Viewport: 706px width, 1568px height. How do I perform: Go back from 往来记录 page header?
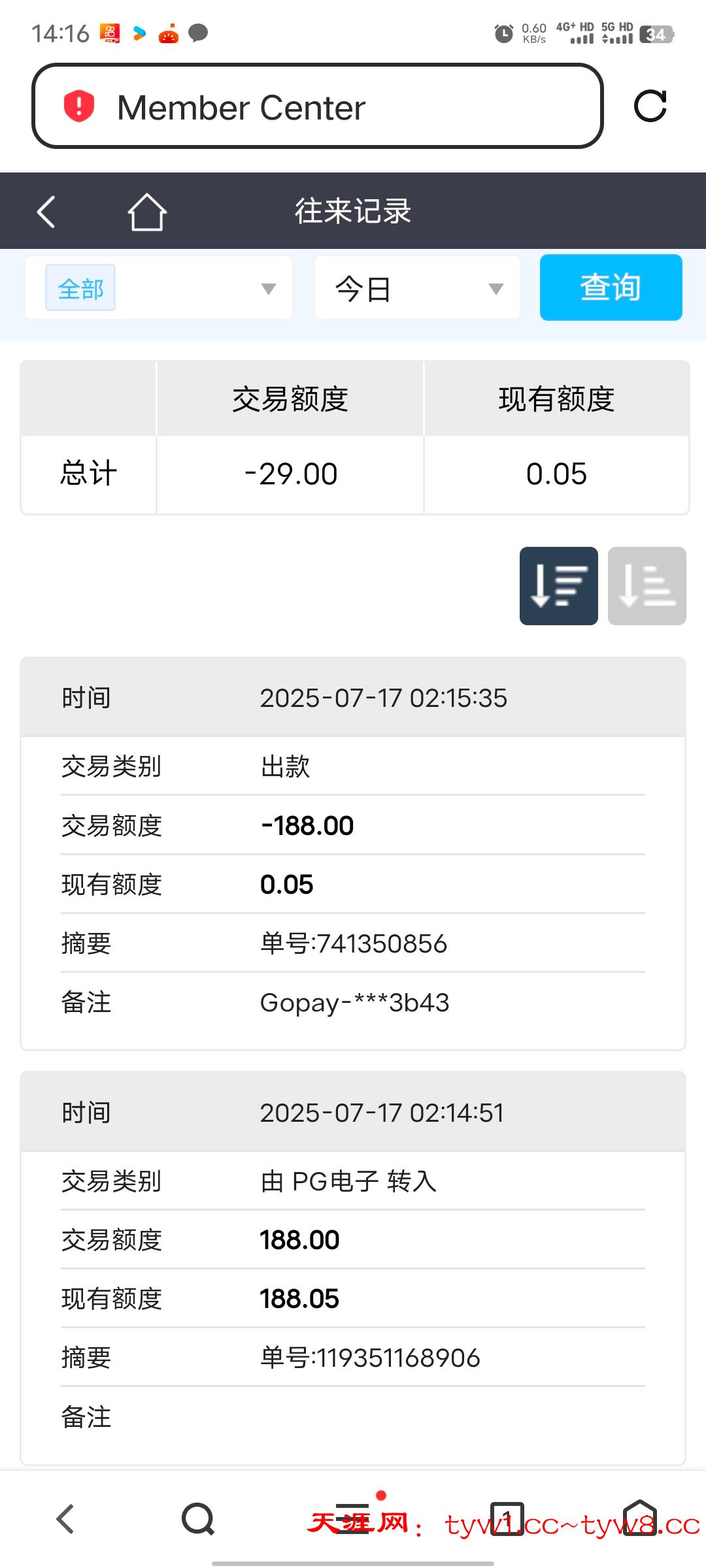(46, 212)
